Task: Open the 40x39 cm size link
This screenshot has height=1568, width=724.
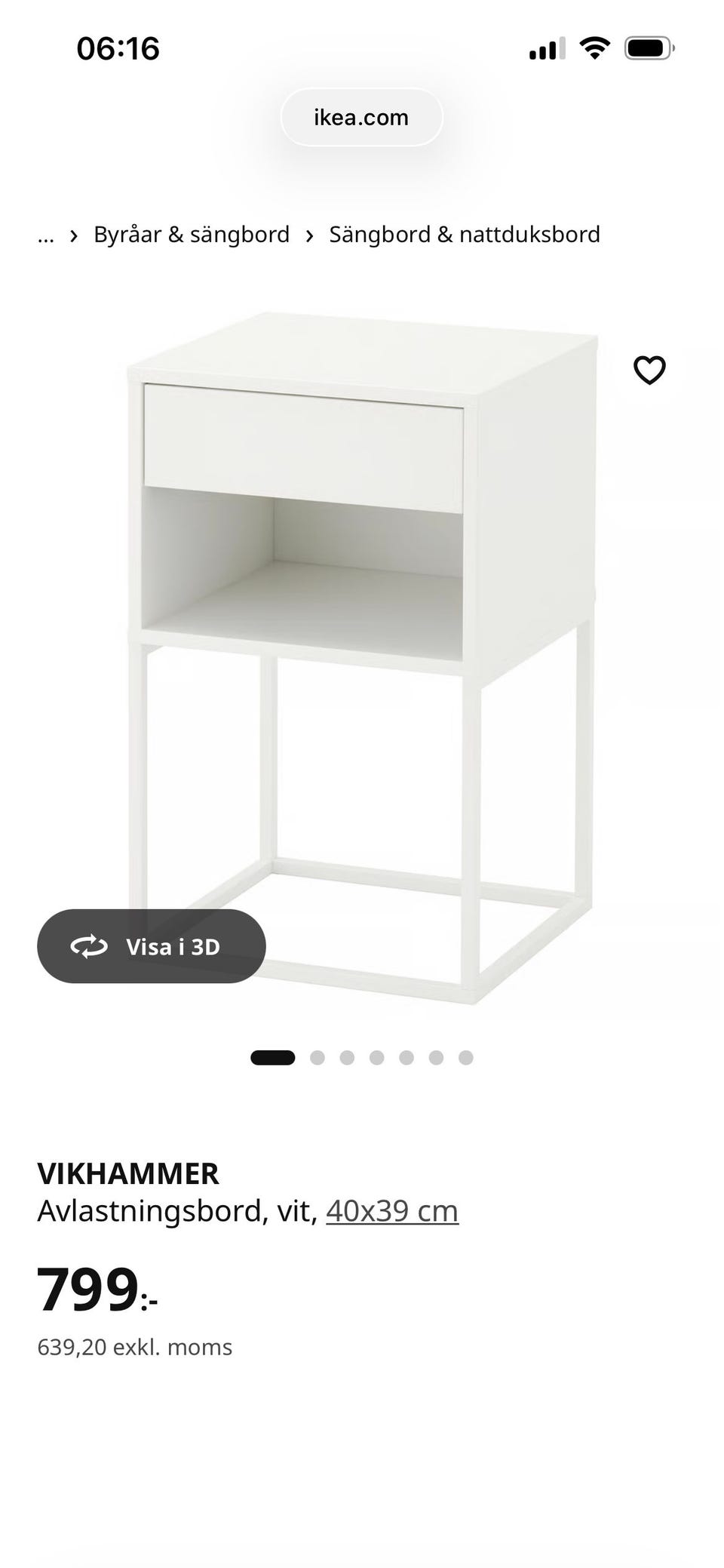Action: point(391,1210)
